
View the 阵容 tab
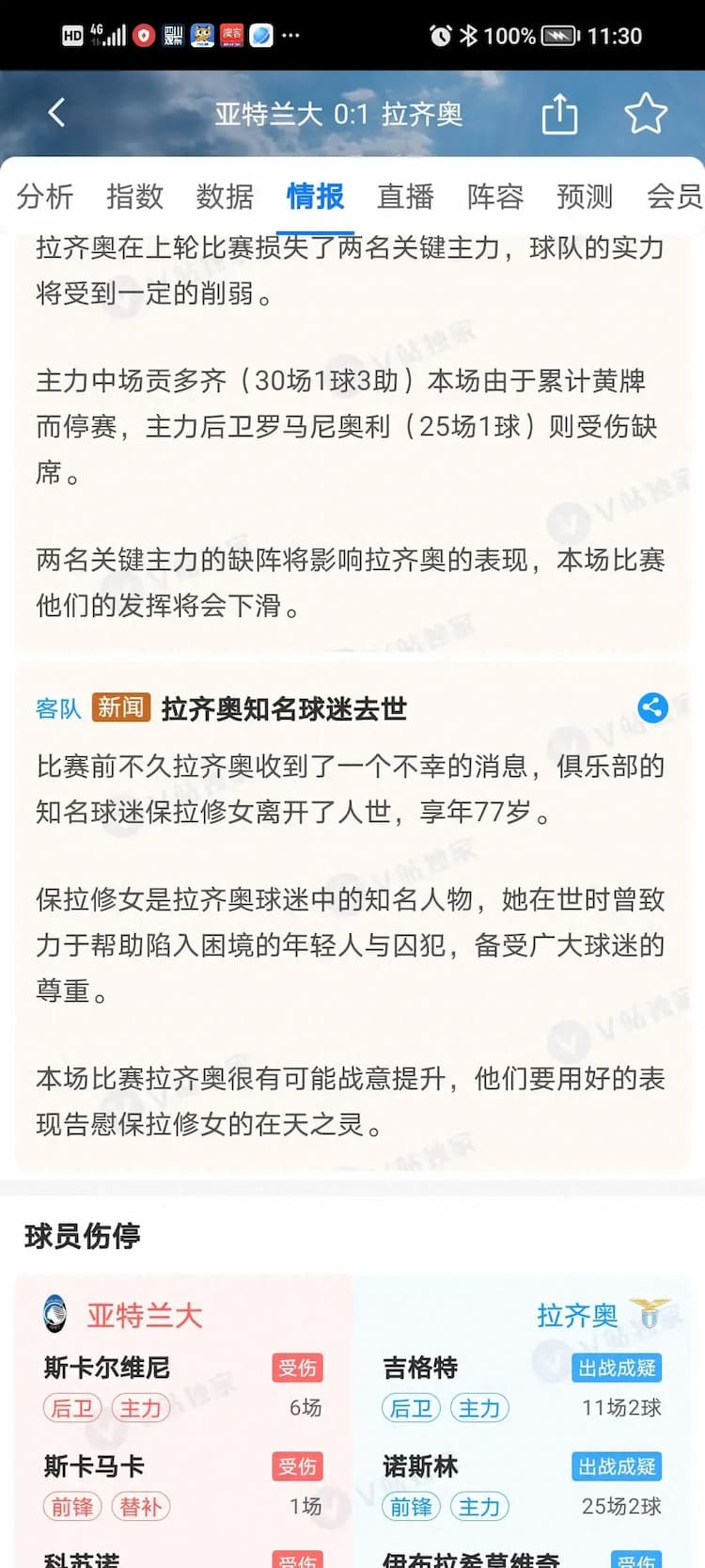coord(495,197)
